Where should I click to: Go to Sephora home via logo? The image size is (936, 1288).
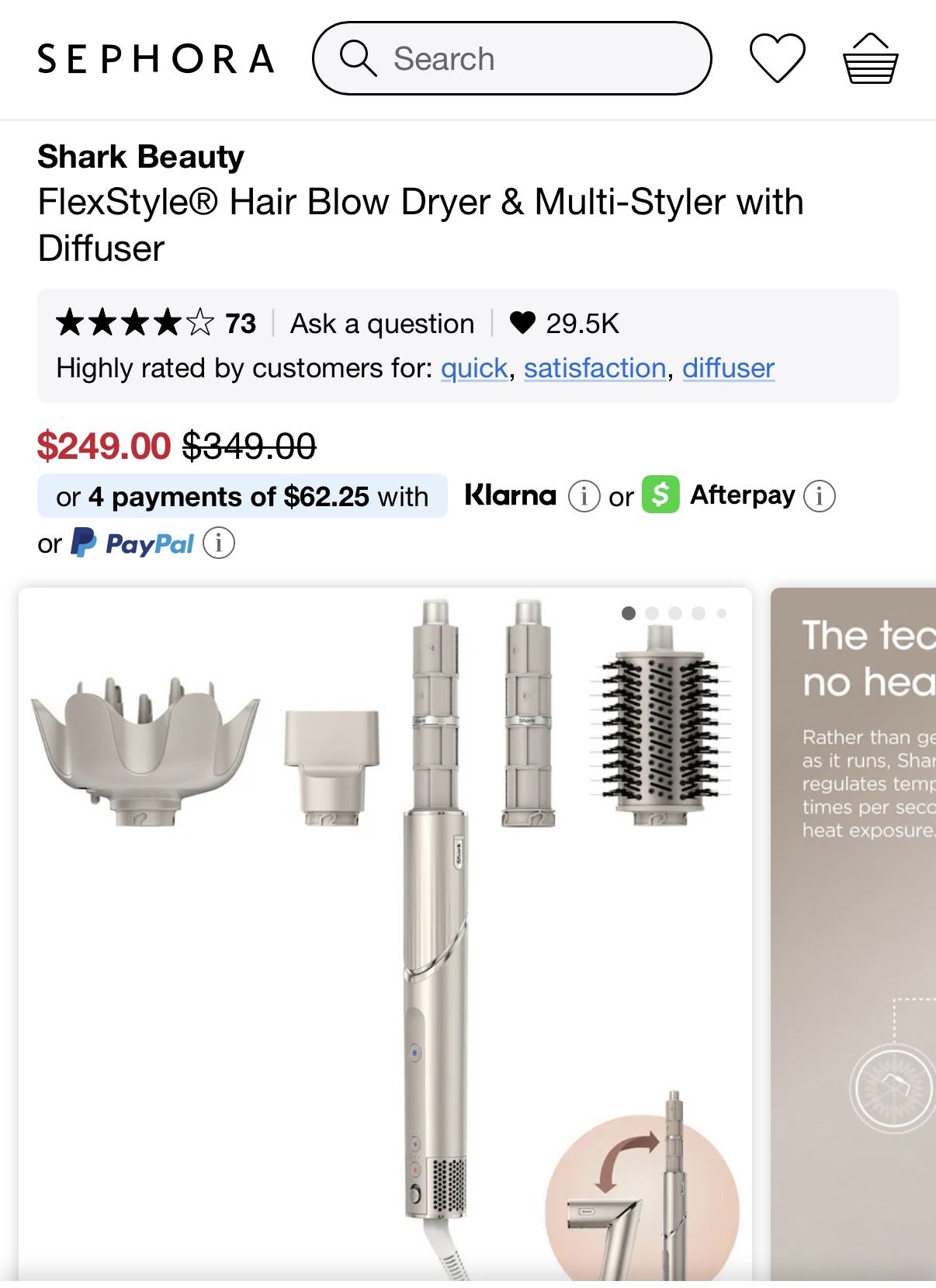(x=156, y=59)
